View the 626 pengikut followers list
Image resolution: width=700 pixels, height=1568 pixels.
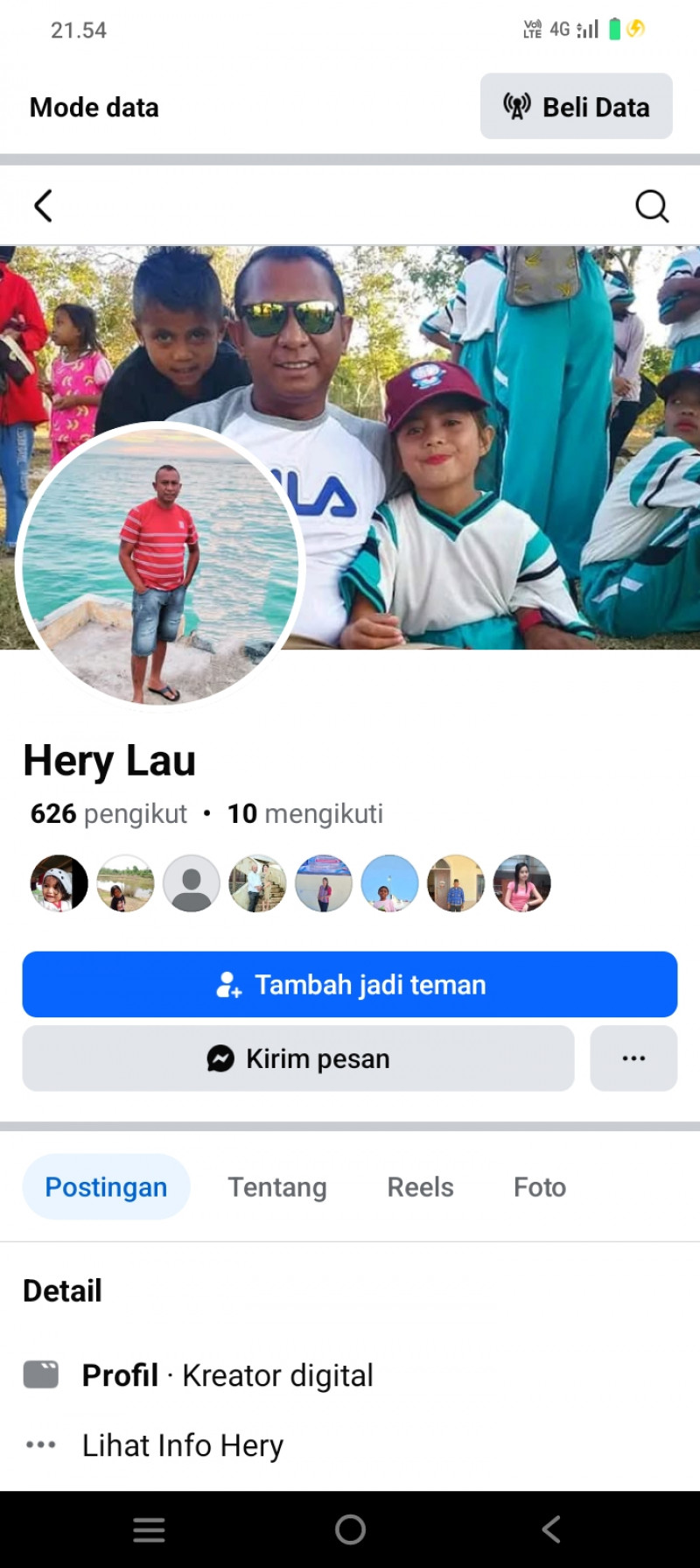[x=108, y=813]
